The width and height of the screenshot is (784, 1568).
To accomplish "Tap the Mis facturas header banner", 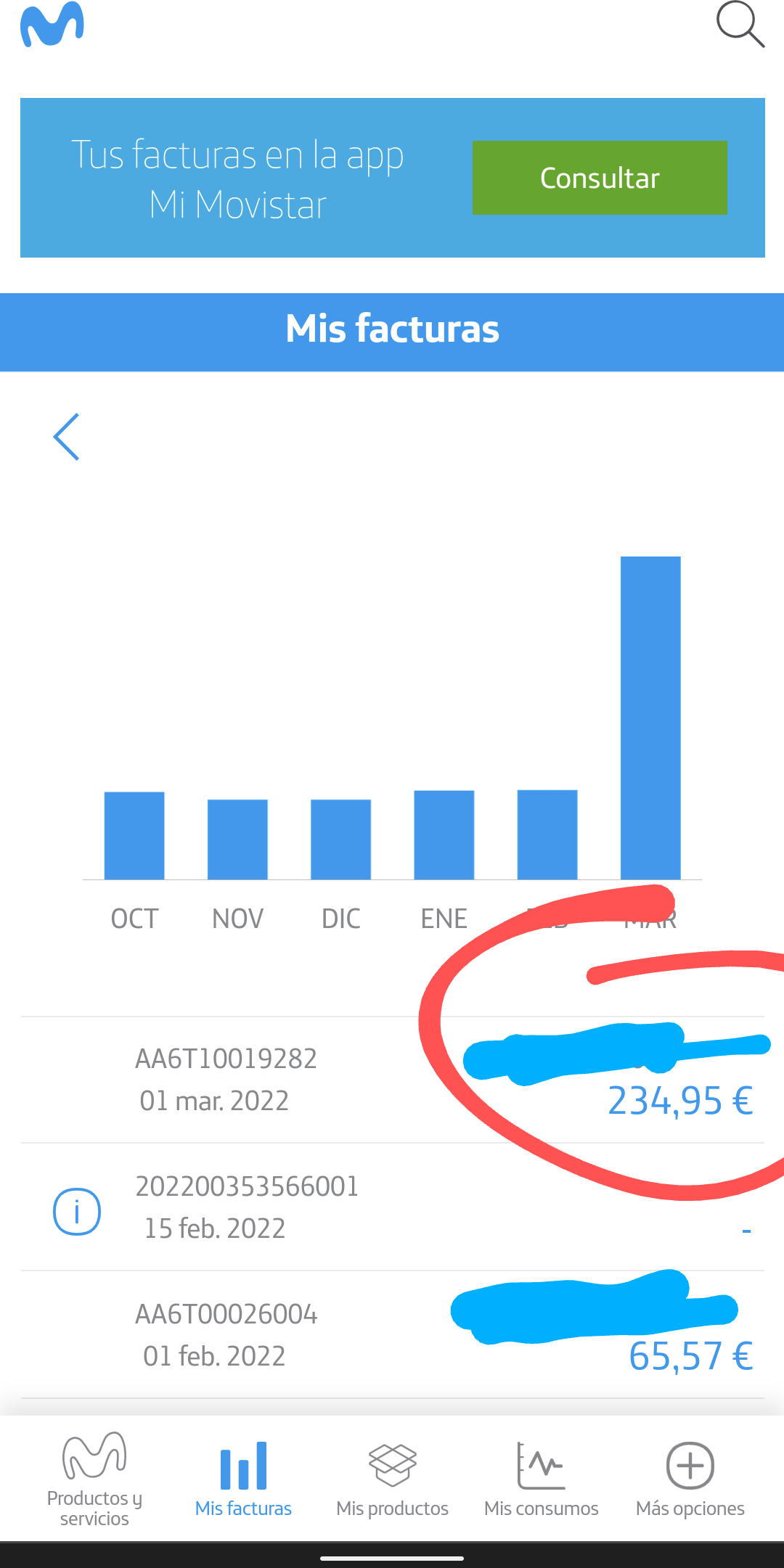I will click(392, 332).
